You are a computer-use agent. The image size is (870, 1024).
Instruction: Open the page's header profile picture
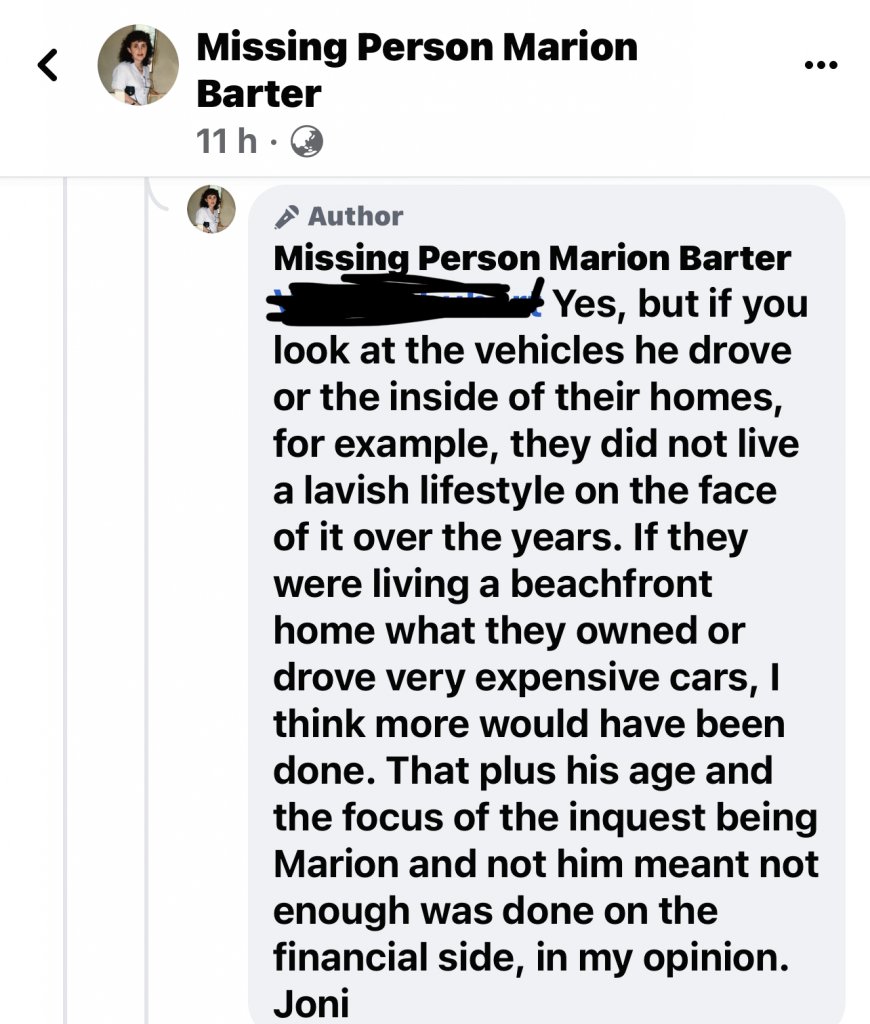coord(138,66)
